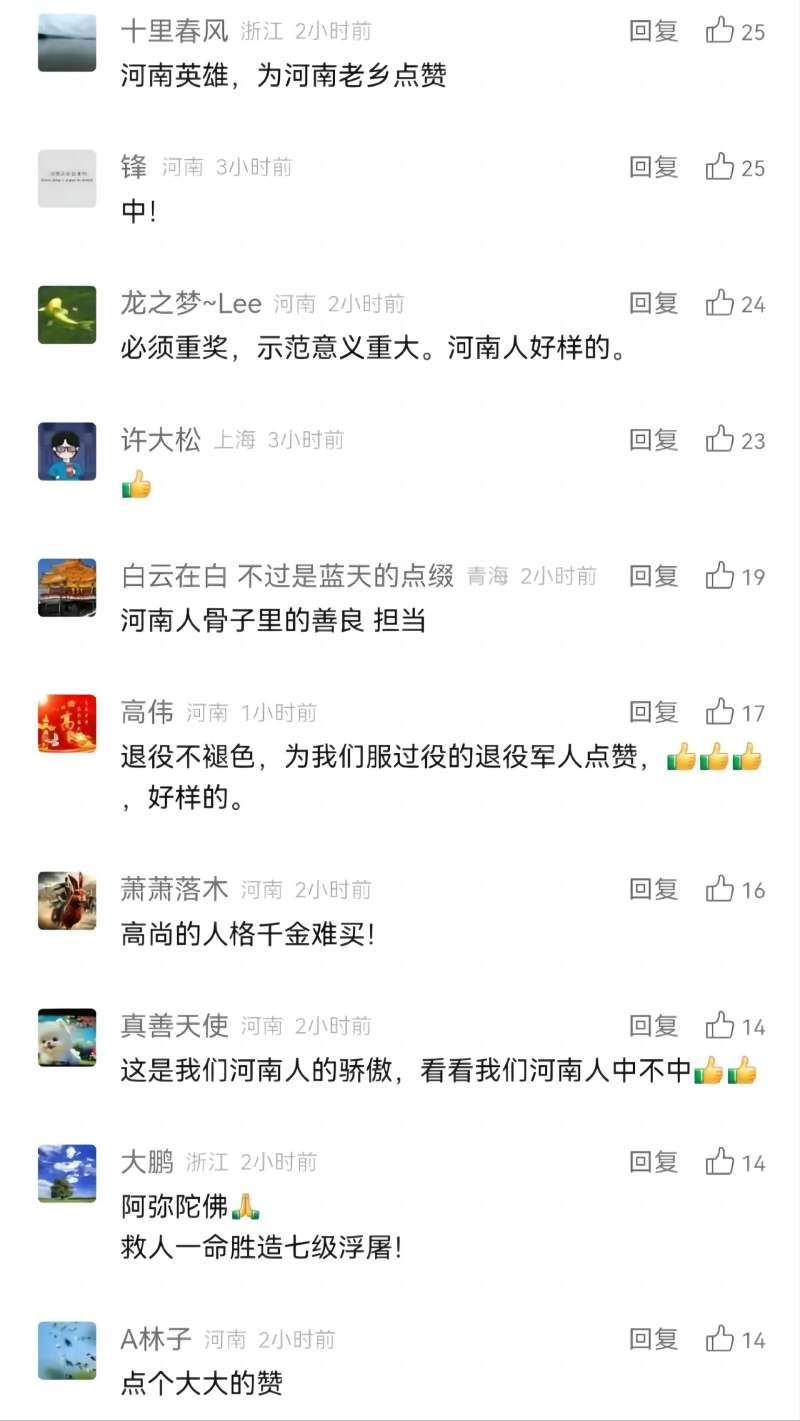
Task: Reply to 十里春风's comment
Action: (x=654, y=31)
